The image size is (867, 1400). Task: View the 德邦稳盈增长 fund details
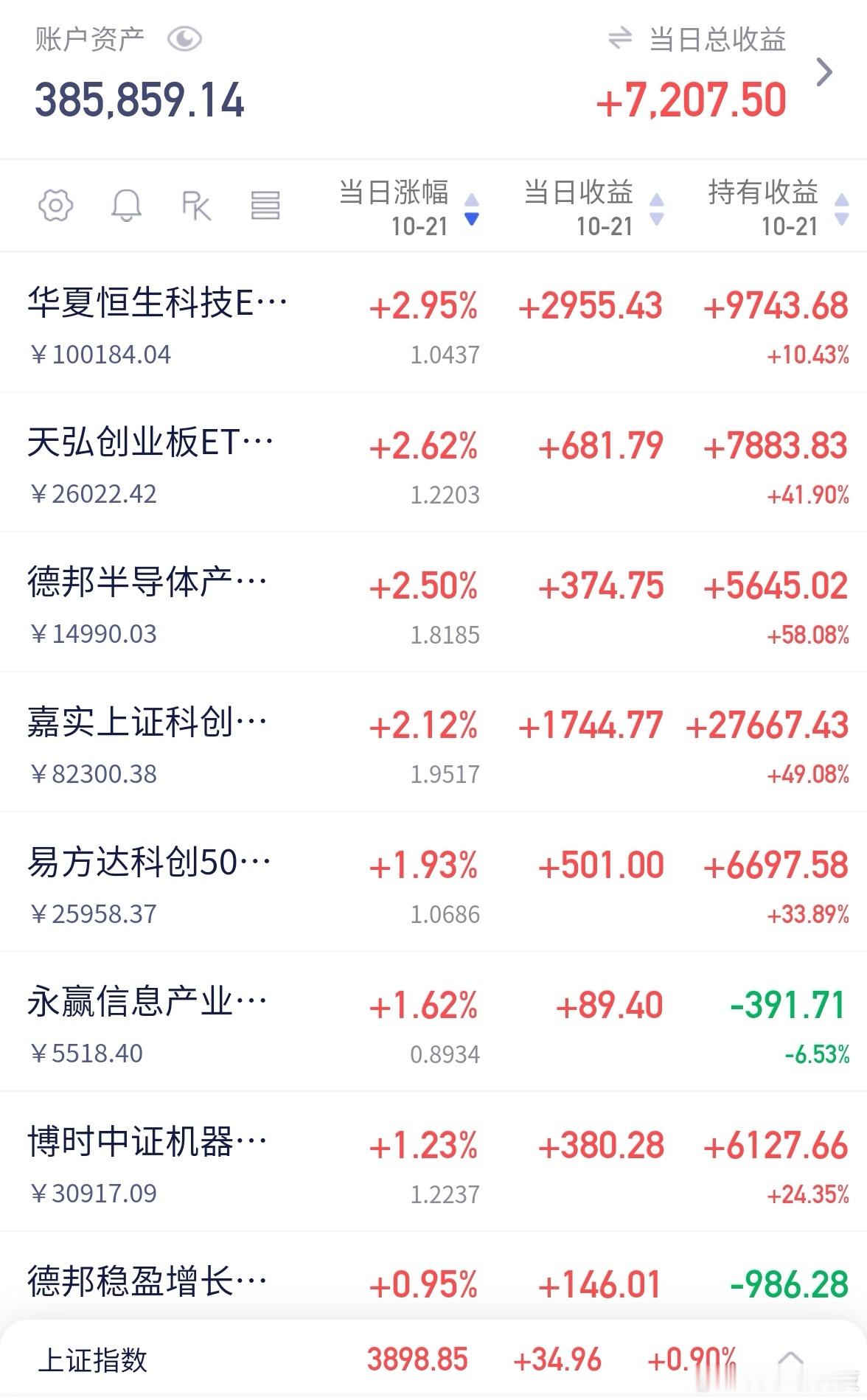(x=433, y=1277)
